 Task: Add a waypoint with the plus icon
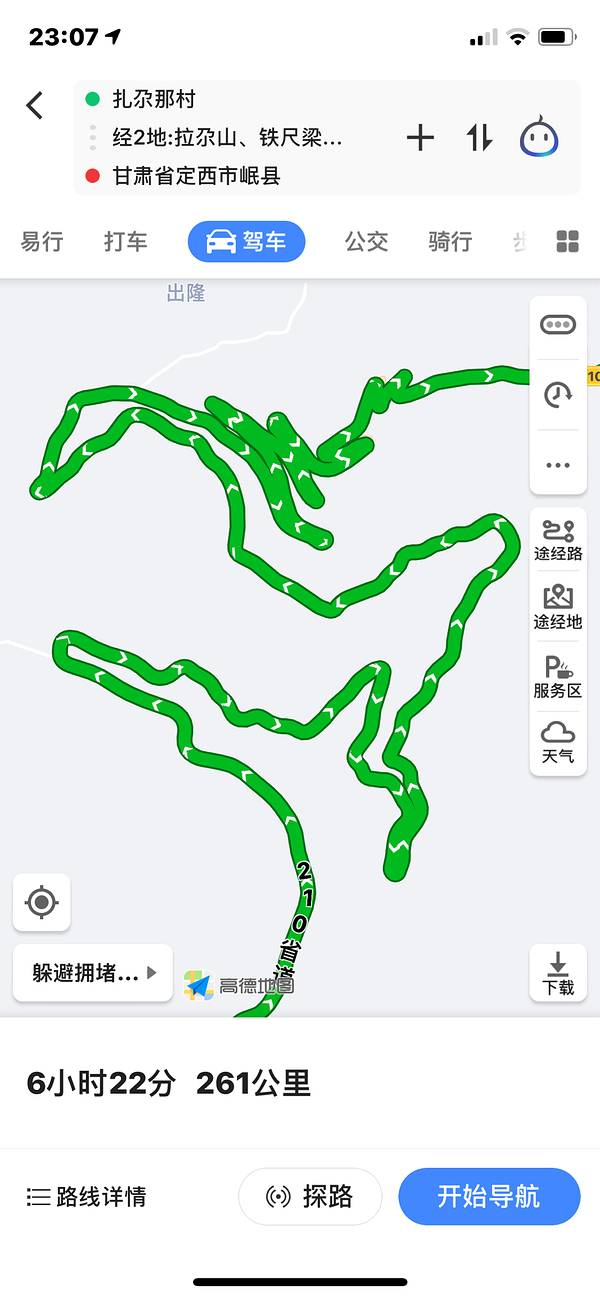pyautogui.click(x=420, y=138)
